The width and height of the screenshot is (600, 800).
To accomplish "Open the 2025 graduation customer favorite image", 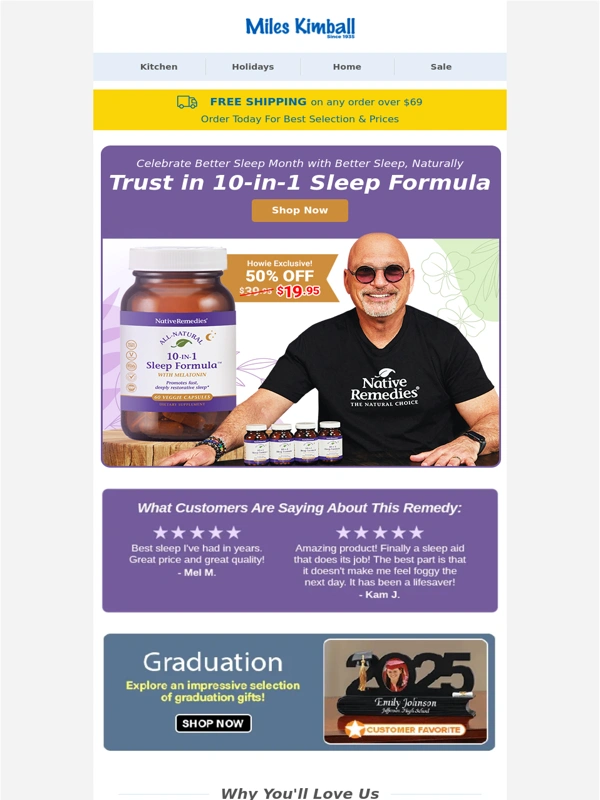I will (x=405, y=692).
